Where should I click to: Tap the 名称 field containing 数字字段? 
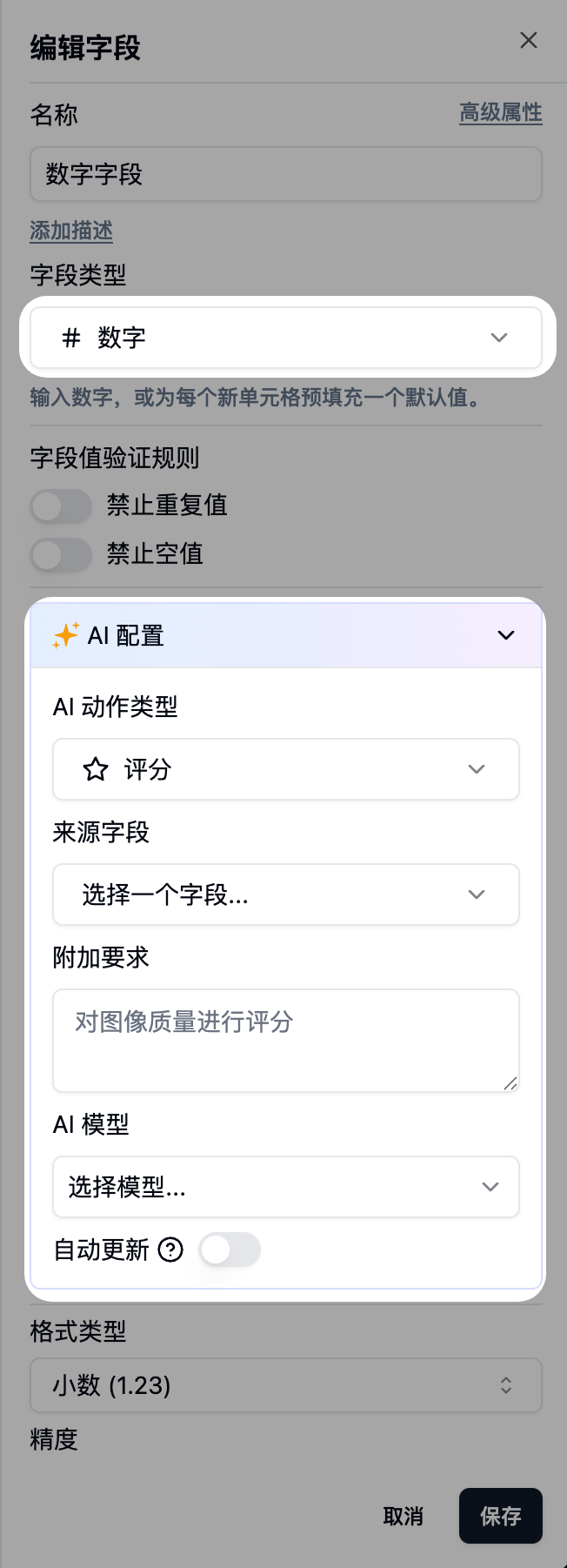pyautogui.click(x=285, y=174)
